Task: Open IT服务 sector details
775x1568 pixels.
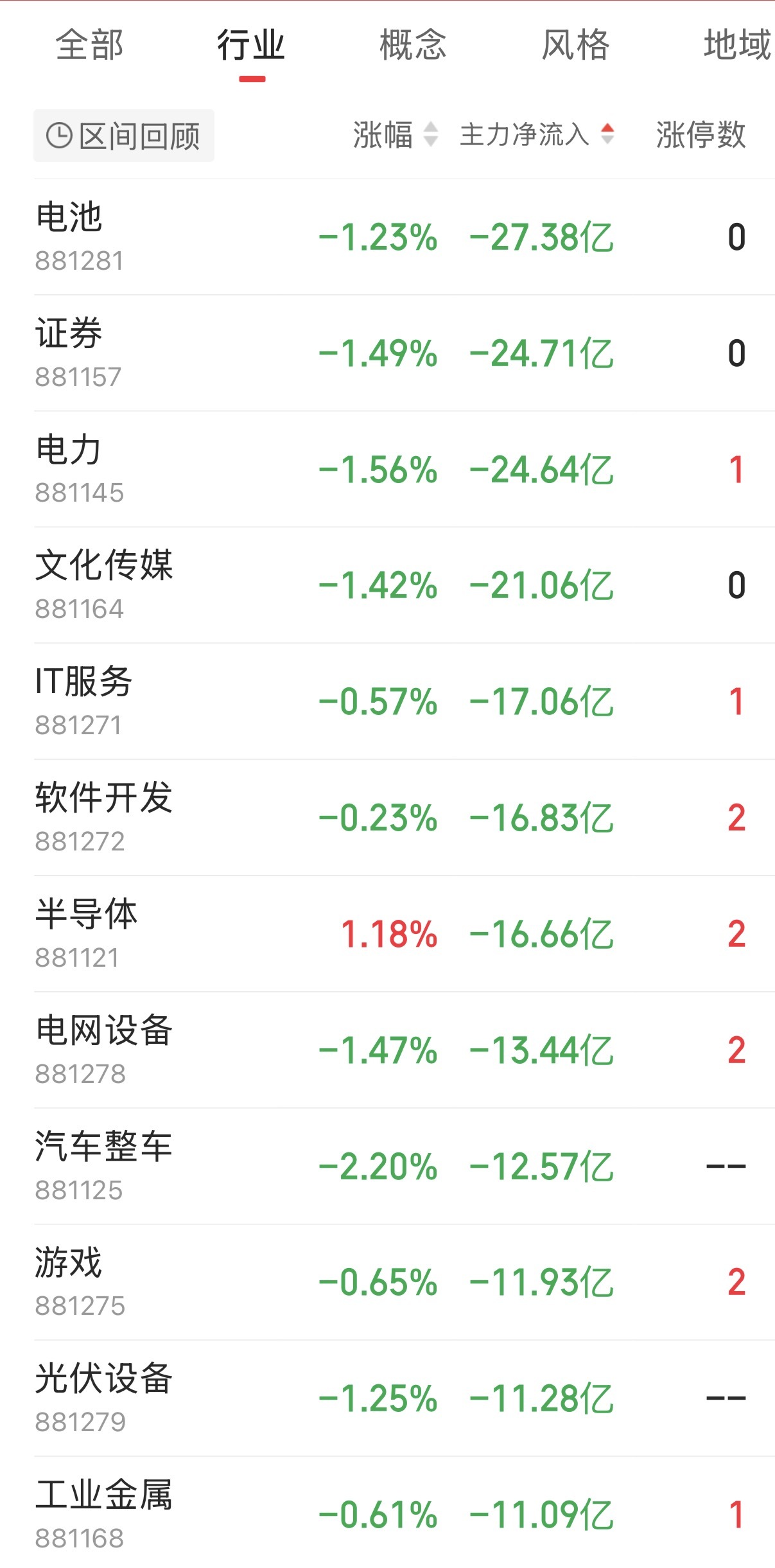Action: pyautogui.click(x=405, y=701)
